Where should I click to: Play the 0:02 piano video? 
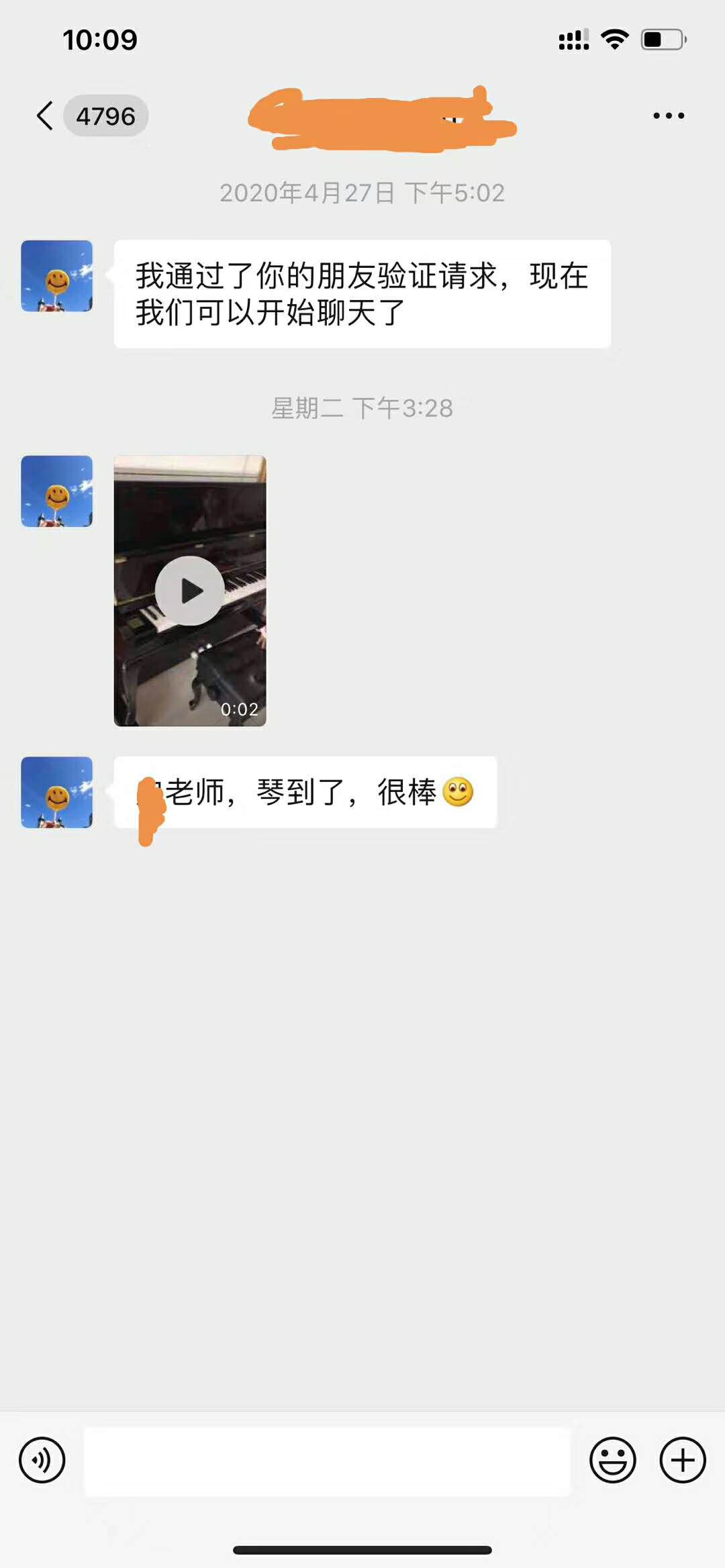(x=190, y=591)
